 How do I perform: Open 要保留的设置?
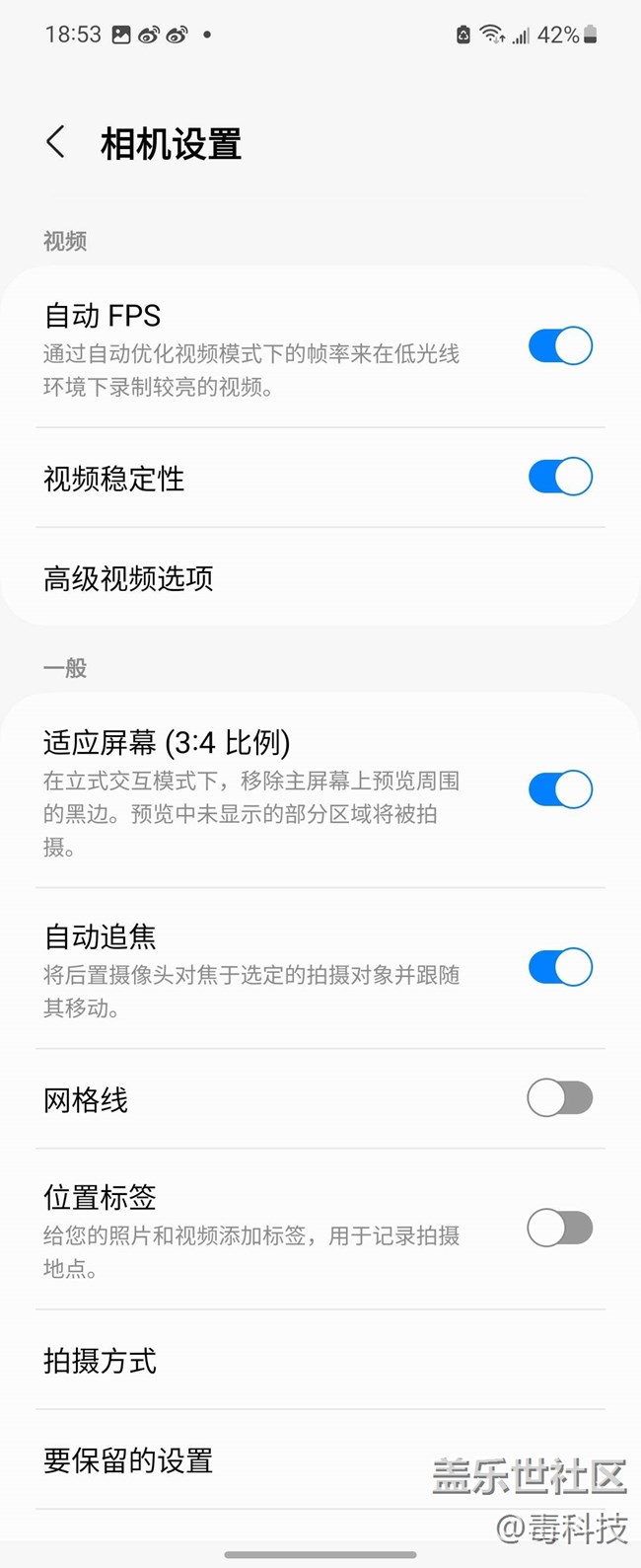coord(128,1460)
